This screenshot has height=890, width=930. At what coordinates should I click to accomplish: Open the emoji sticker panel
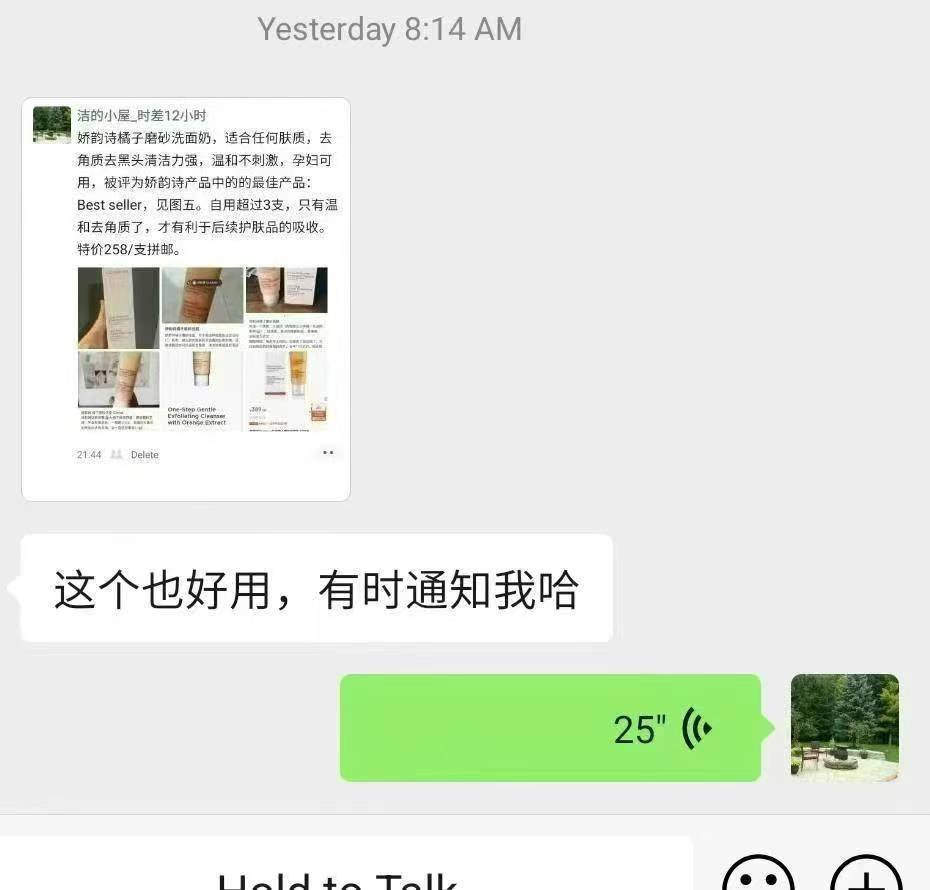click(758, 876)
